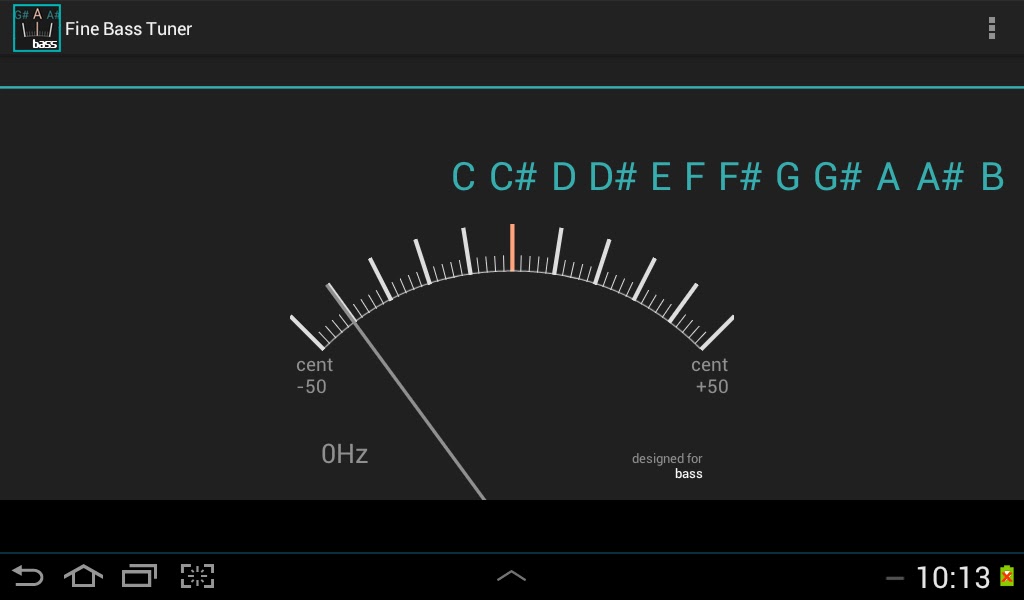Open the recent apps view
This screenshot has height=600, width=1024.
pyautogui.click(x=140, y=576)
